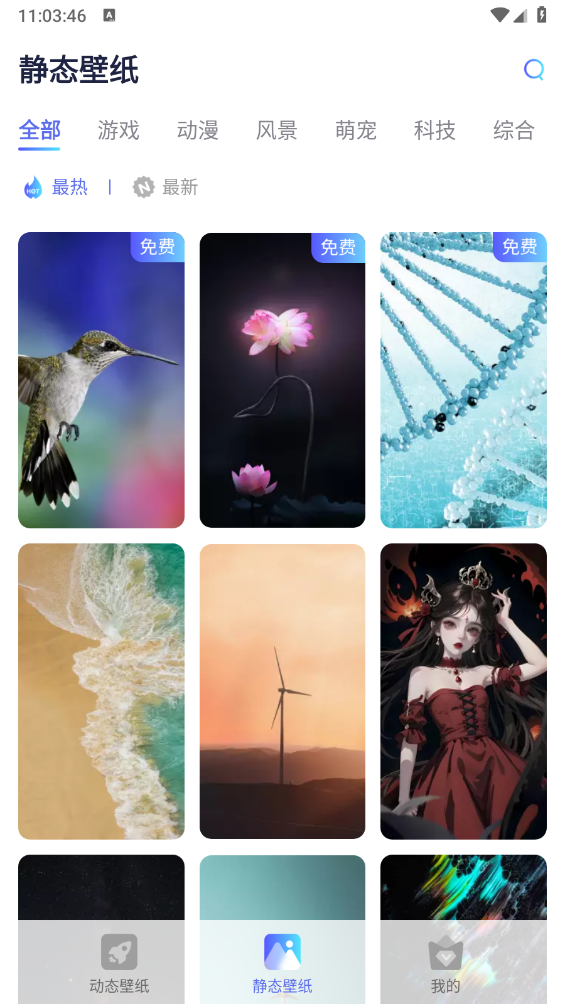Open the anime girl in red dress wallpaper
The height and width of the screenshot is (1004, 565).
pyautogui.click(x=464, y=691)
